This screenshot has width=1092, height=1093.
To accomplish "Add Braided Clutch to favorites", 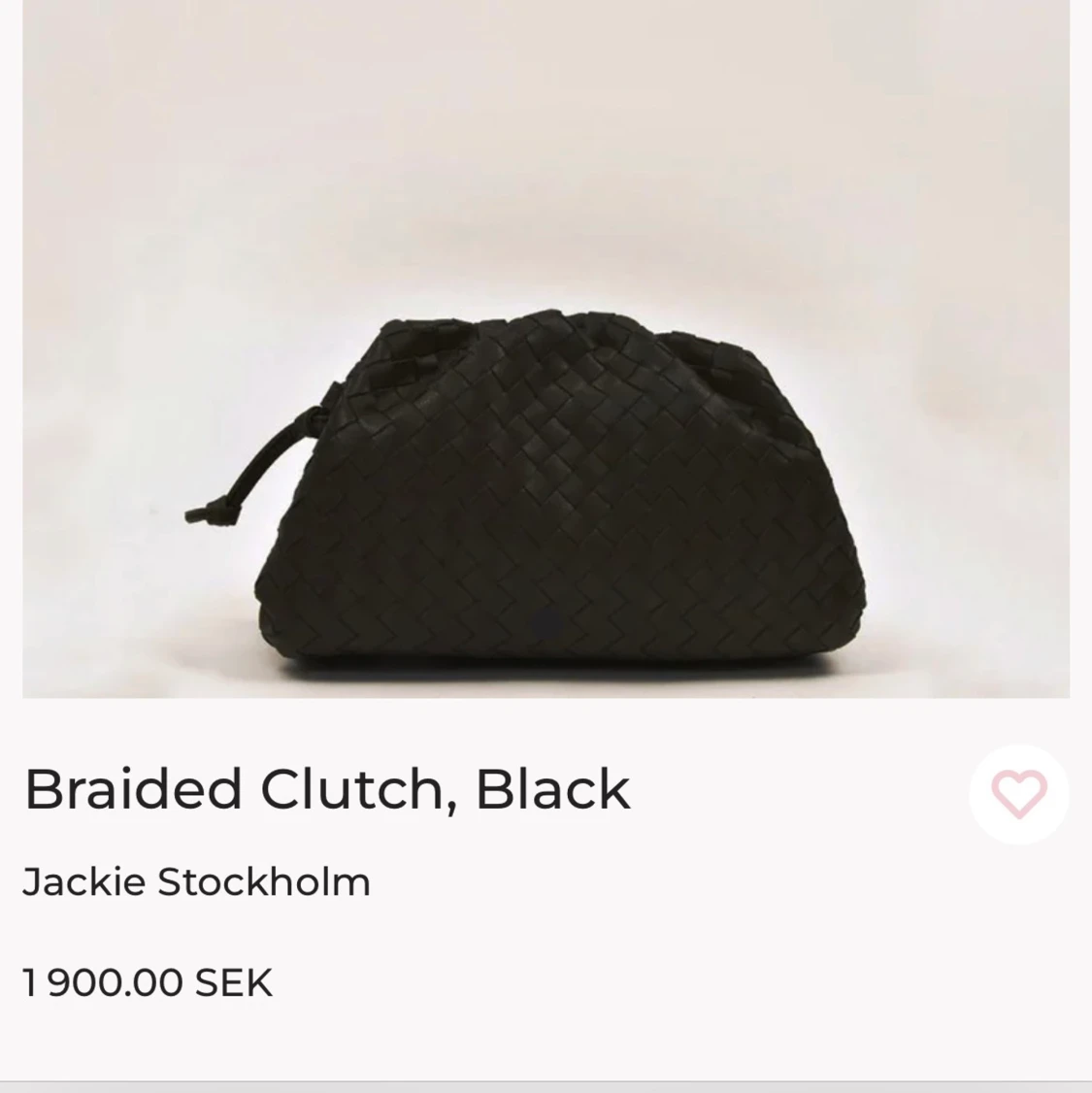I will coord(1018,794).
